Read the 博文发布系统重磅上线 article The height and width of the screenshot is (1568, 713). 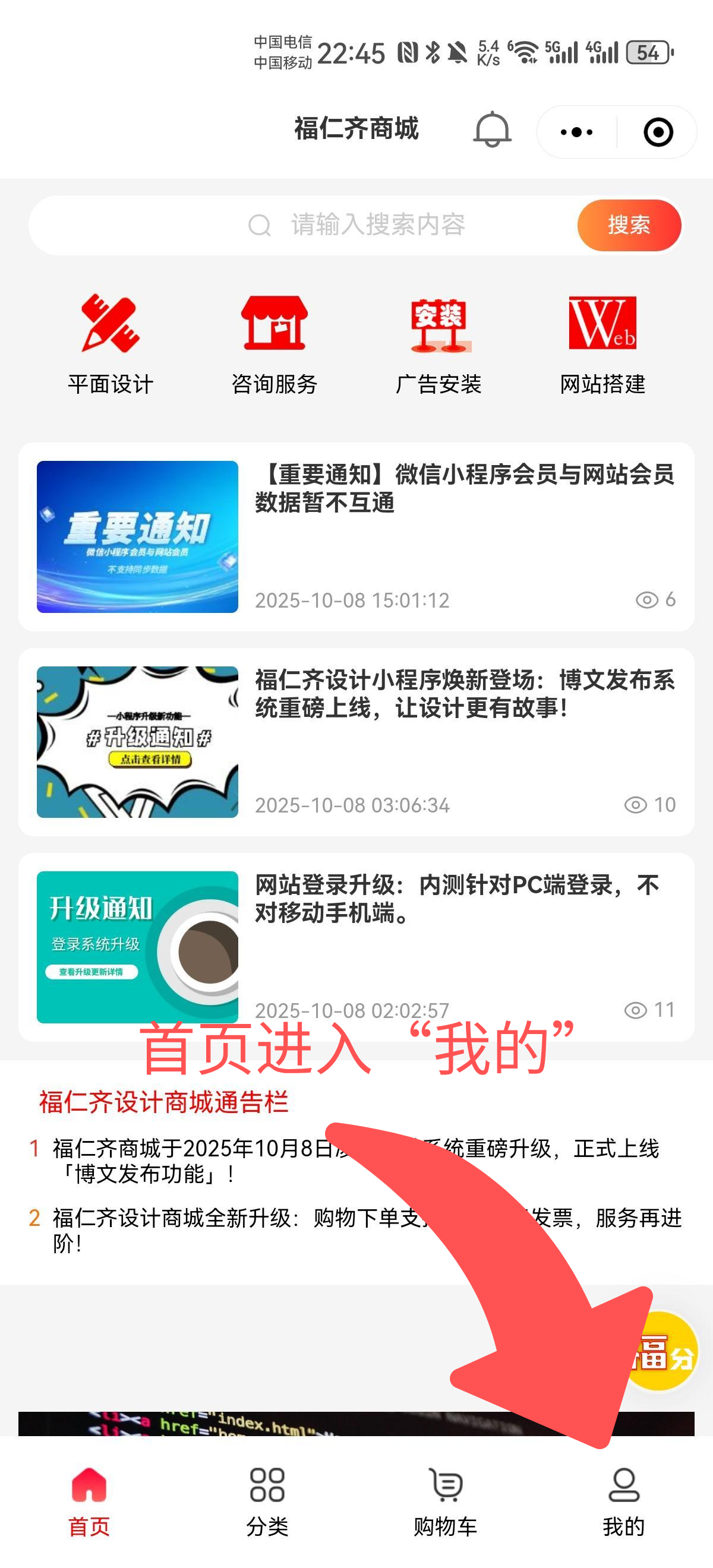click(x=356, y=742)
